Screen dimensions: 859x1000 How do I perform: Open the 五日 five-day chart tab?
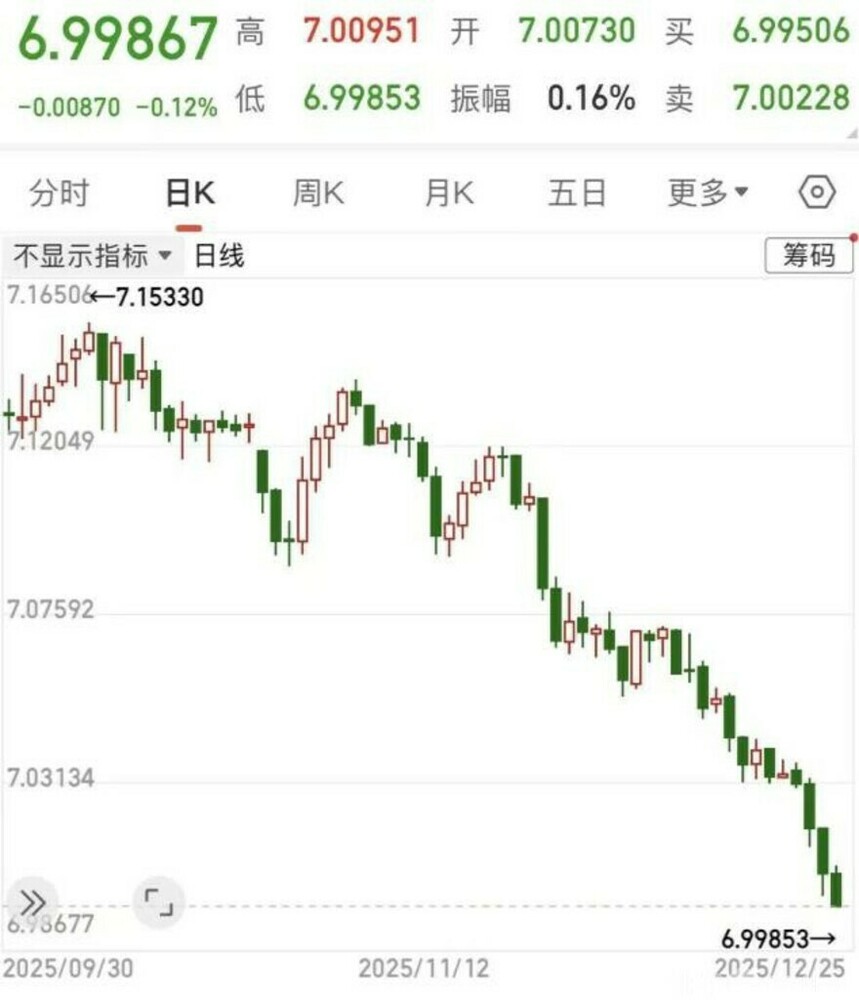[x=577, y=193]
